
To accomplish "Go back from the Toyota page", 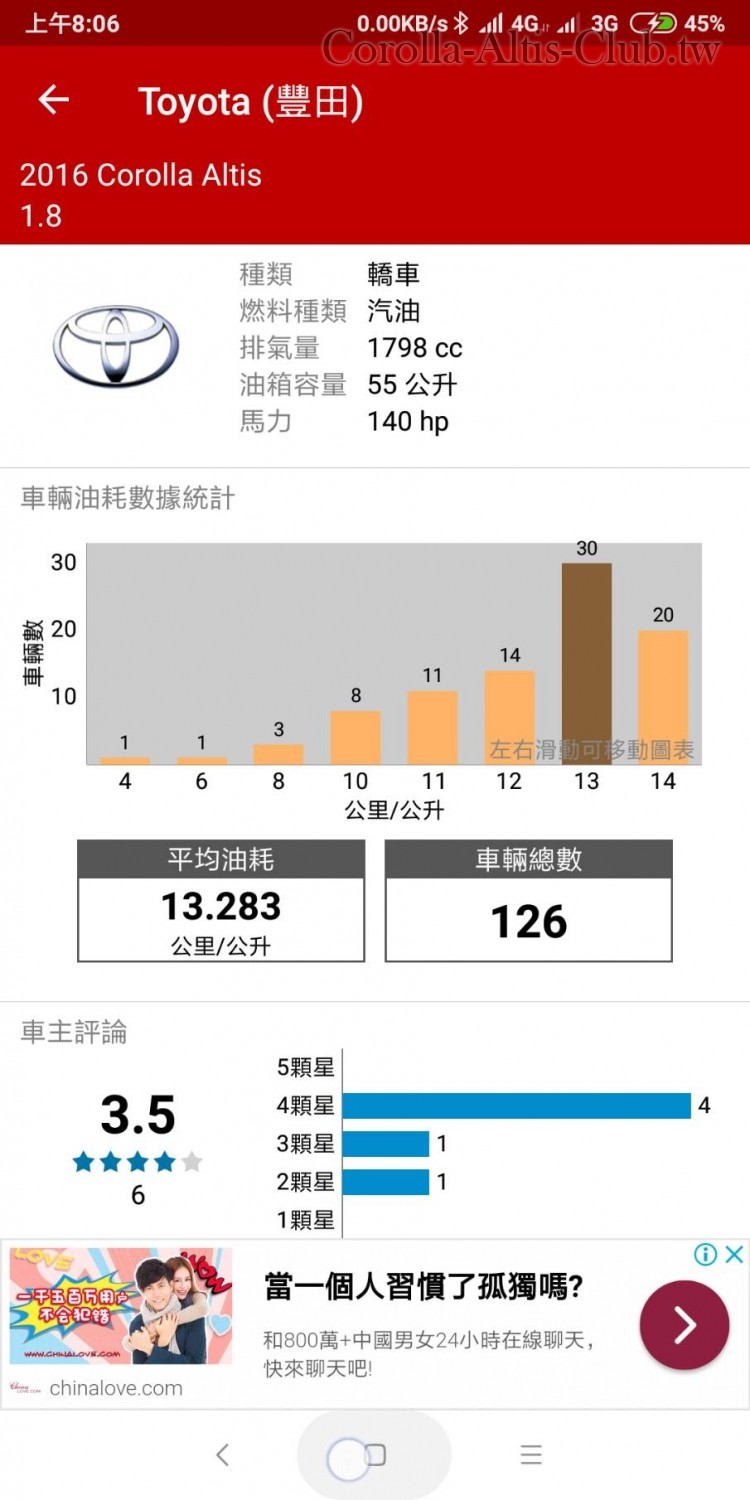I will (53, 100).
